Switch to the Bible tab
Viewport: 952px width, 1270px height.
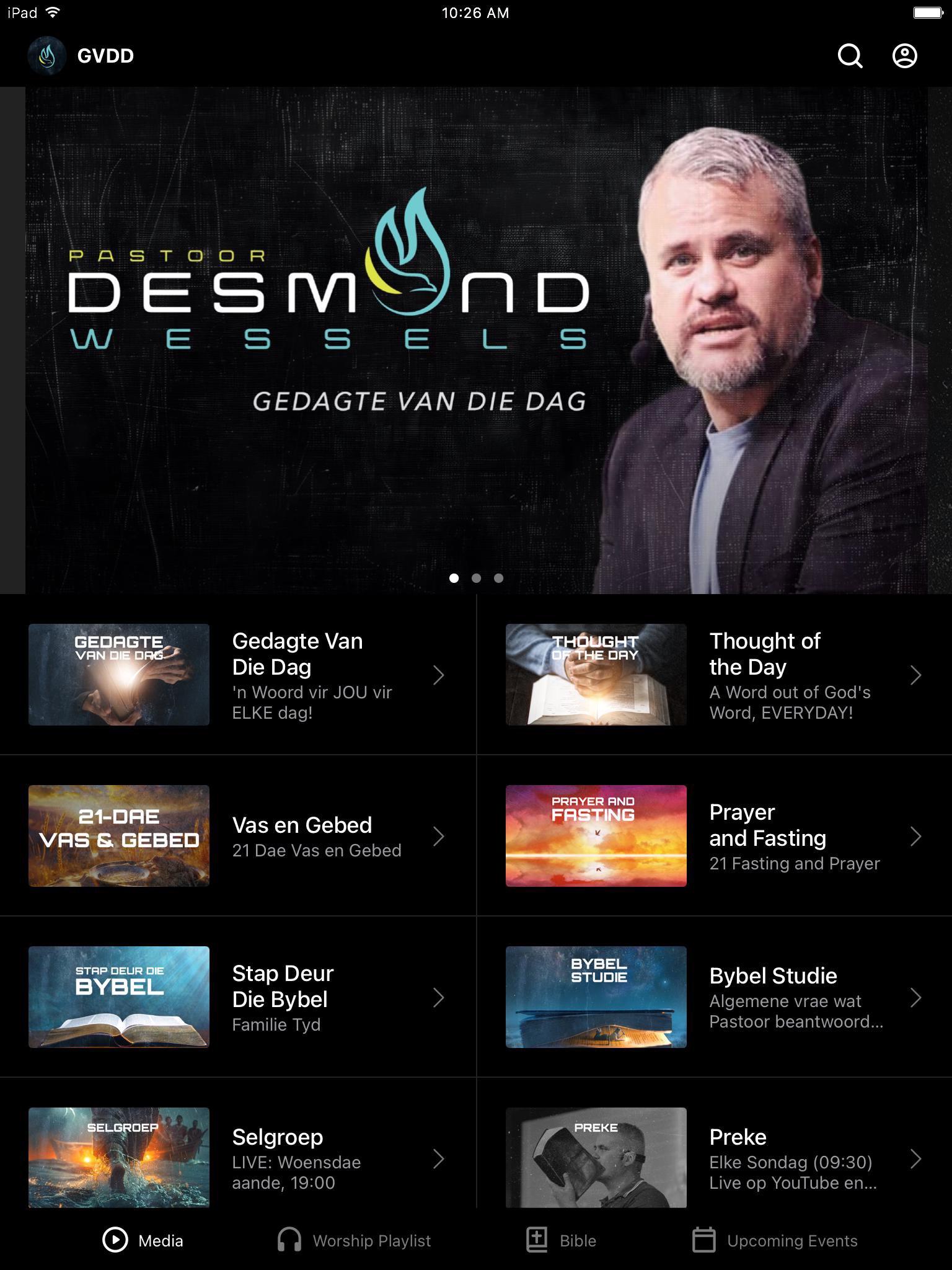(561, 1240)
